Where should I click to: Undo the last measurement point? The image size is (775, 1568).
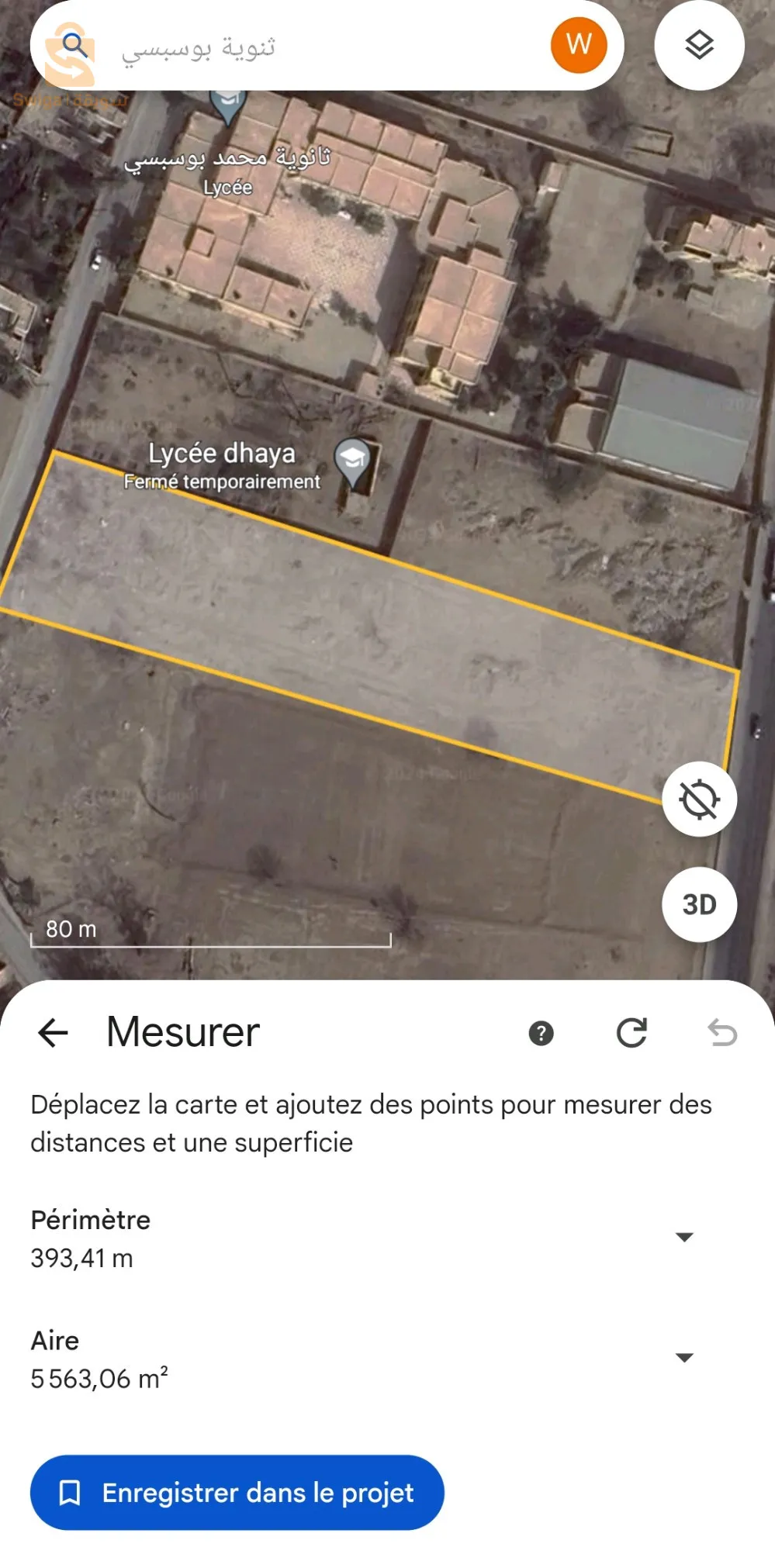722,1033
